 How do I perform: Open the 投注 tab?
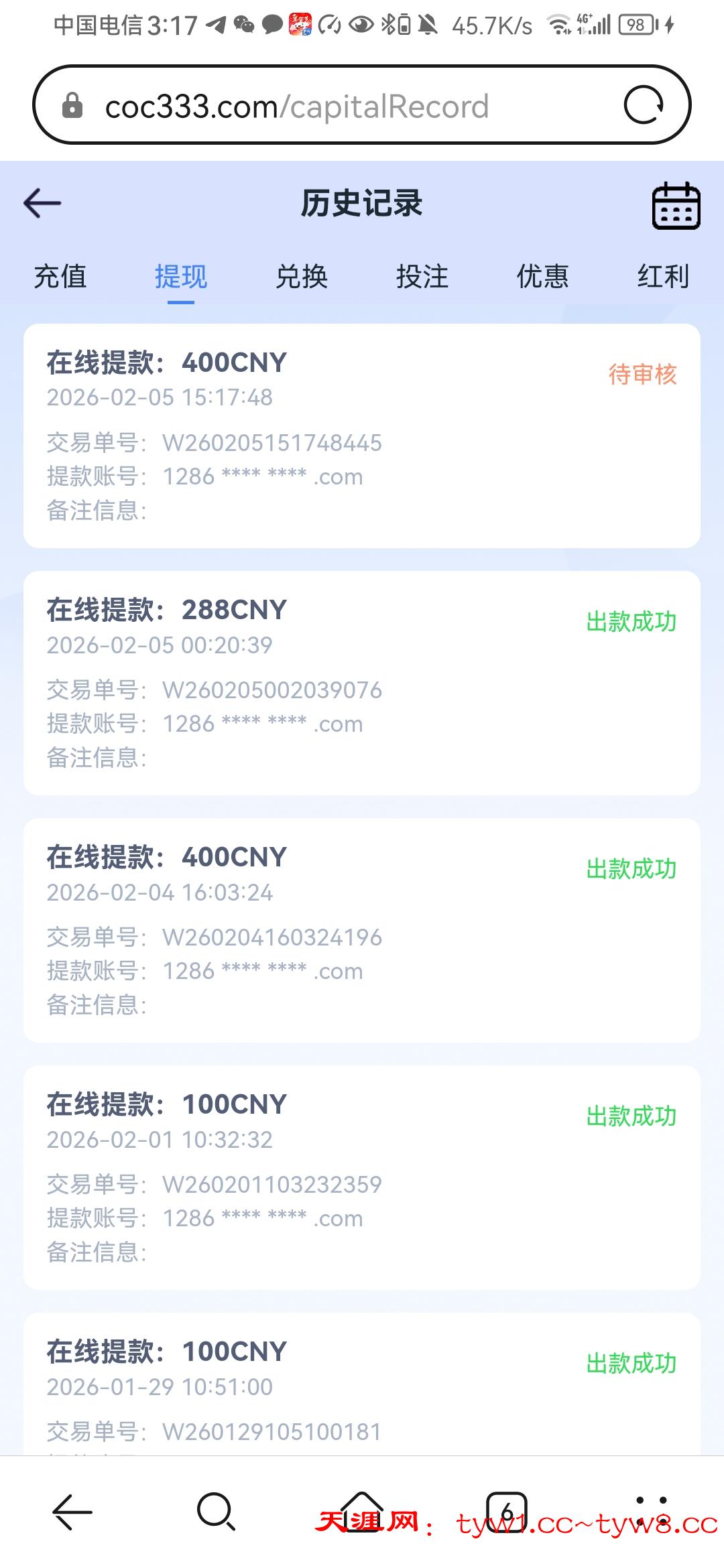pyautogui.click(x=422, y=277)
